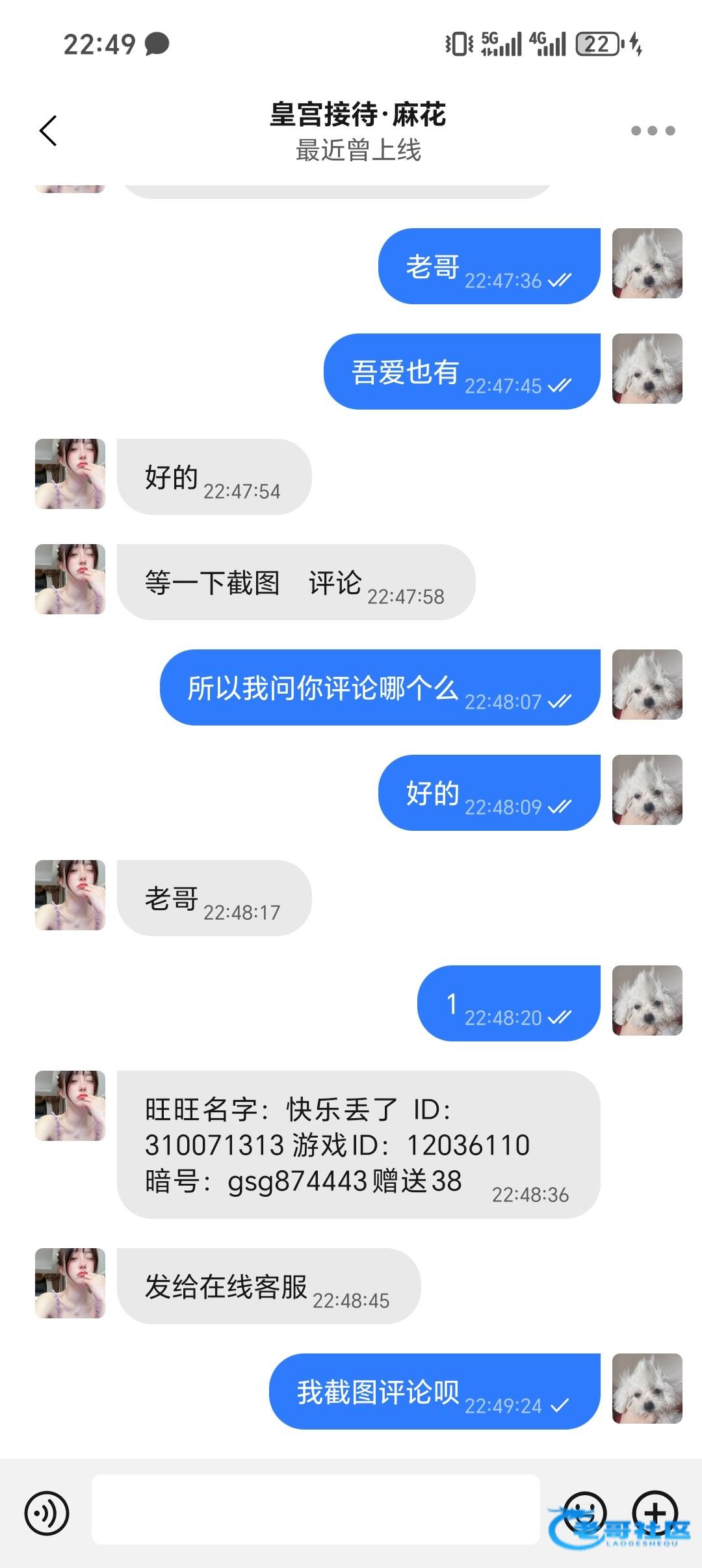Open the emoji picker
The width and height of the screenshot is (702, 1568).
tap(584, 1512)
